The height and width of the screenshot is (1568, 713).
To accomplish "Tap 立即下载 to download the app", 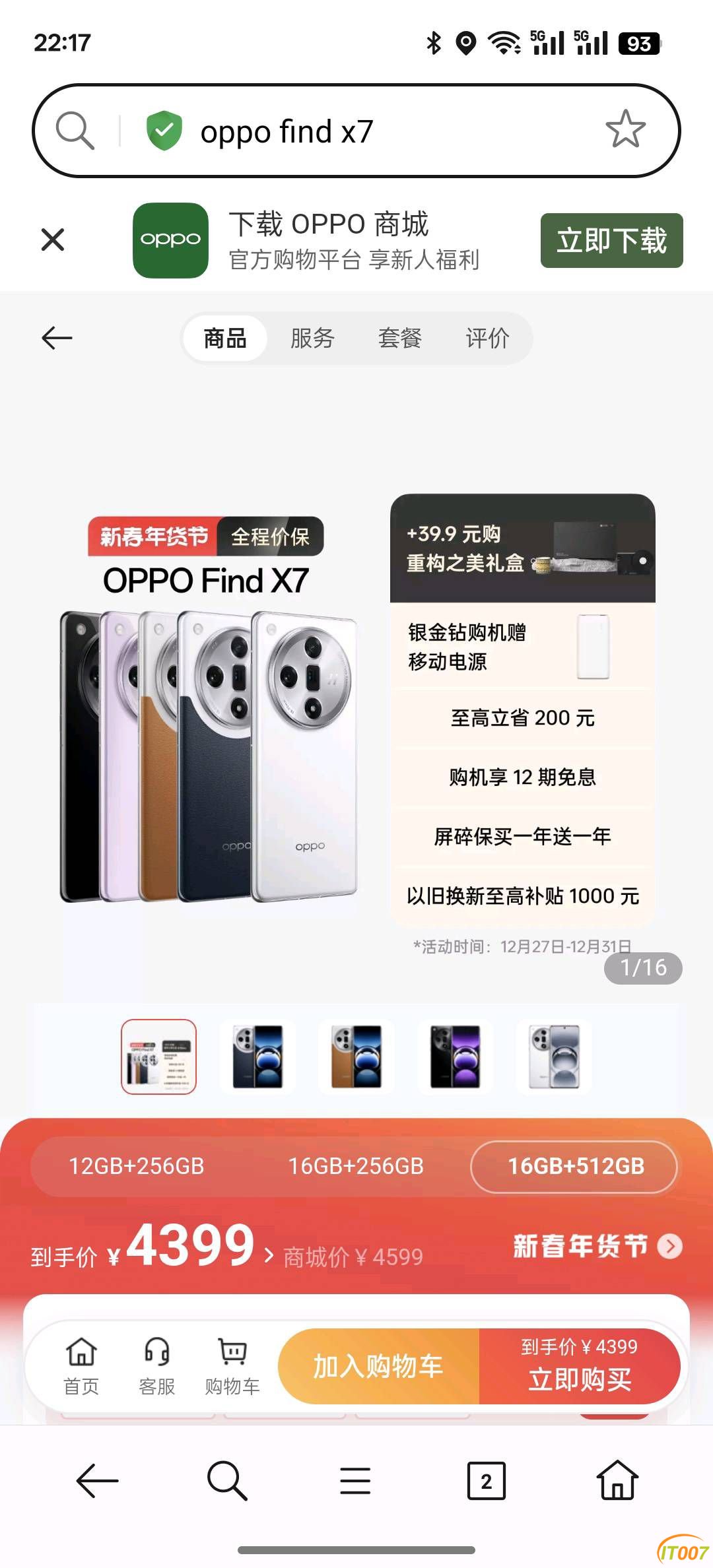I will click(x=611, y=240).
